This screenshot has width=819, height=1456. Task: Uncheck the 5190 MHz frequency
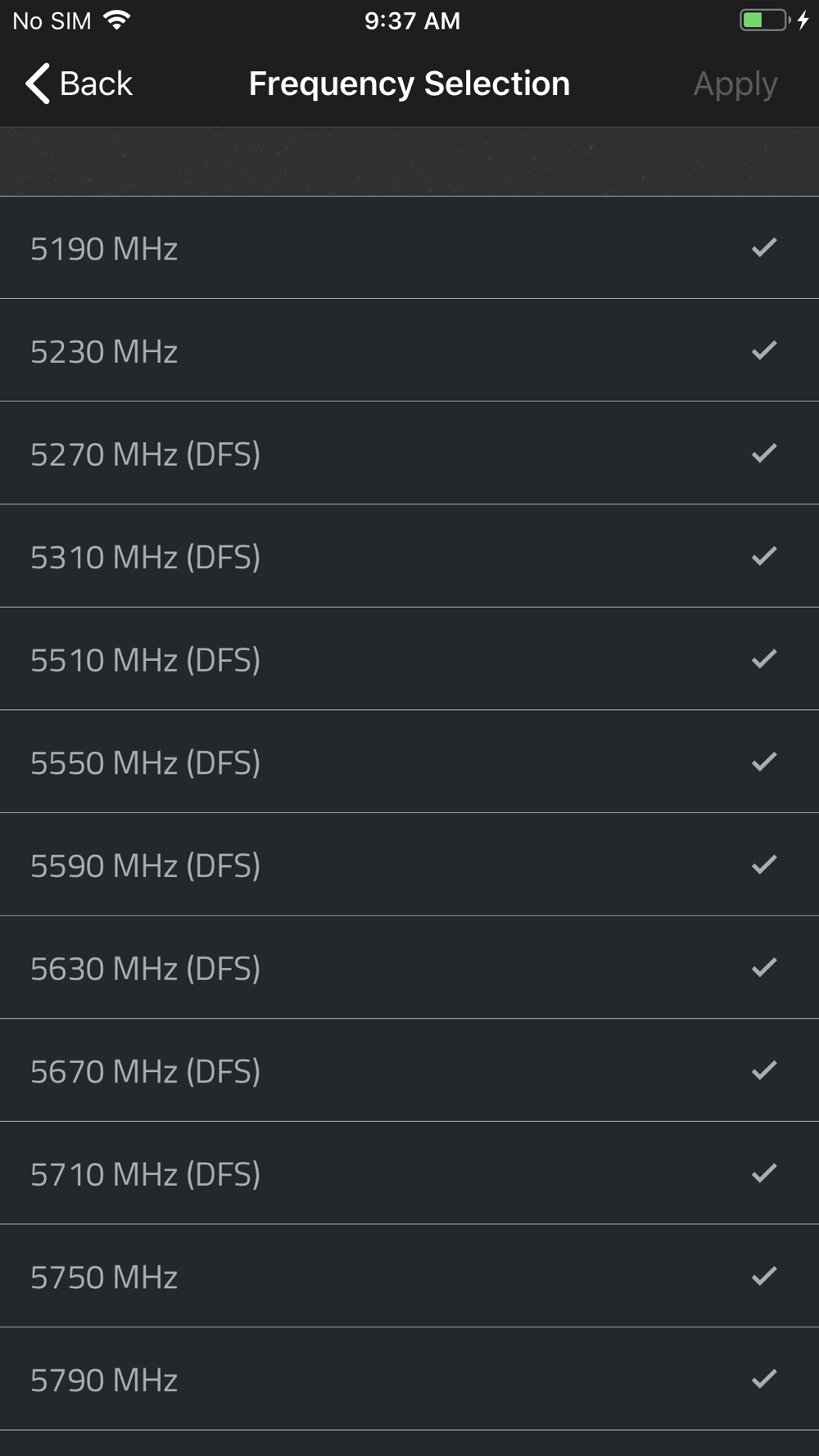pos(409,247)
